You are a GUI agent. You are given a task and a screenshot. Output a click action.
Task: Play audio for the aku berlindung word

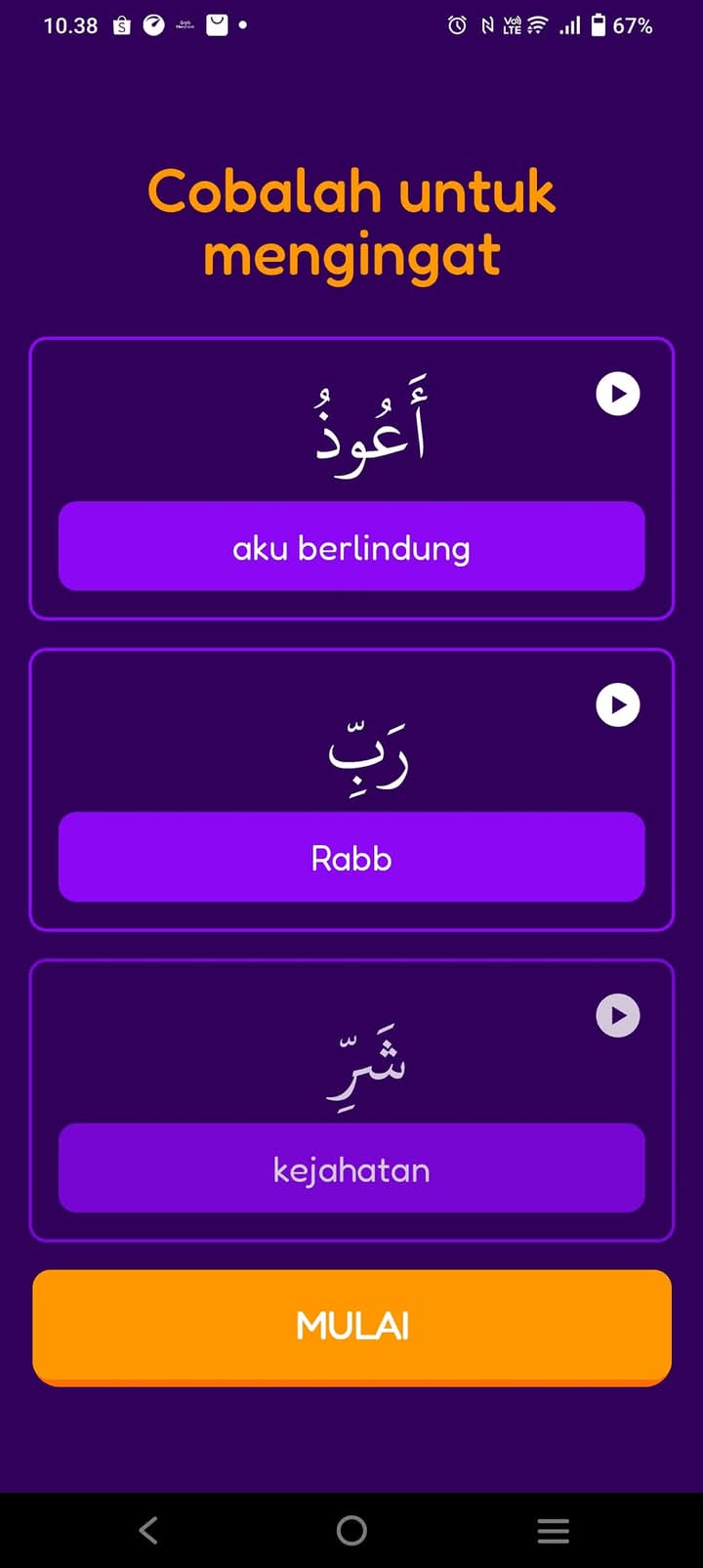pos(617,395)
